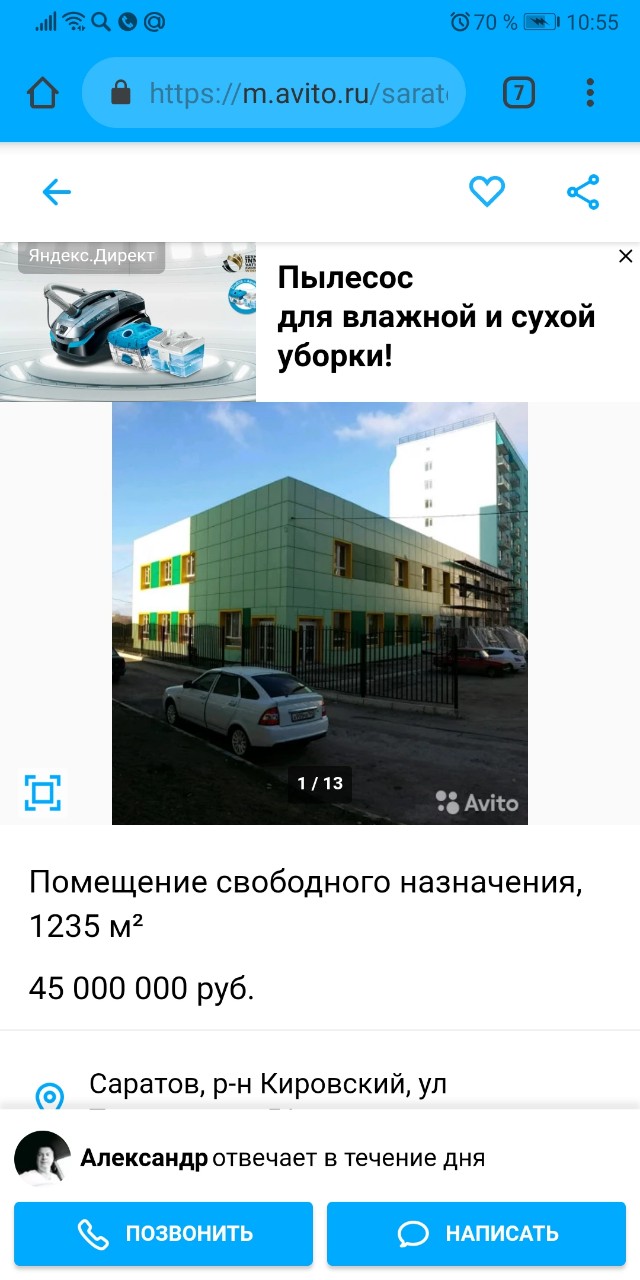Open seller Александр's profile
The width and height of the screenshot is (640, 1280).
(x=43, y=1159)
